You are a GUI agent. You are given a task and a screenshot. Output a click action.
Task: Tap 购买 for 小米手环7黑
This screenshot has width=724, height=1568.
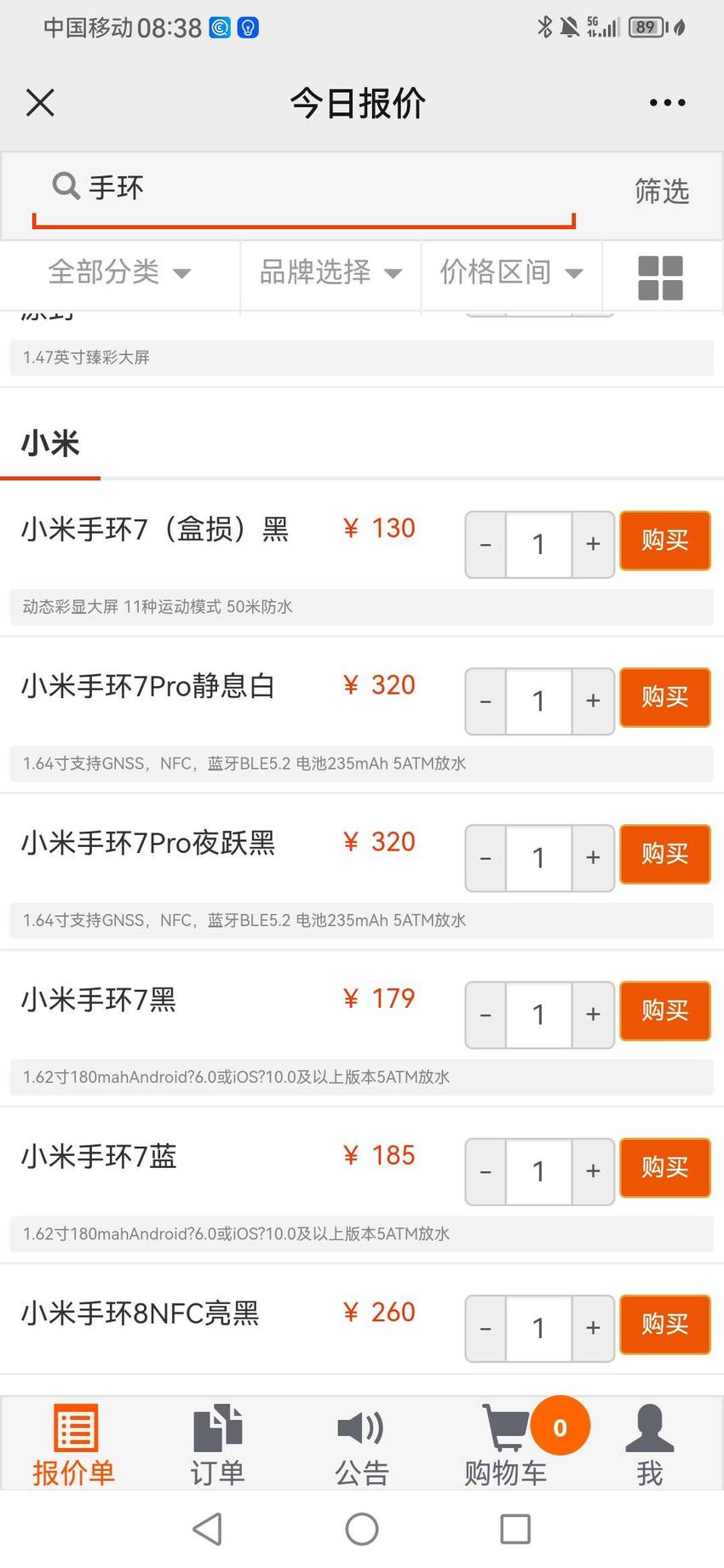(665, 1010)
